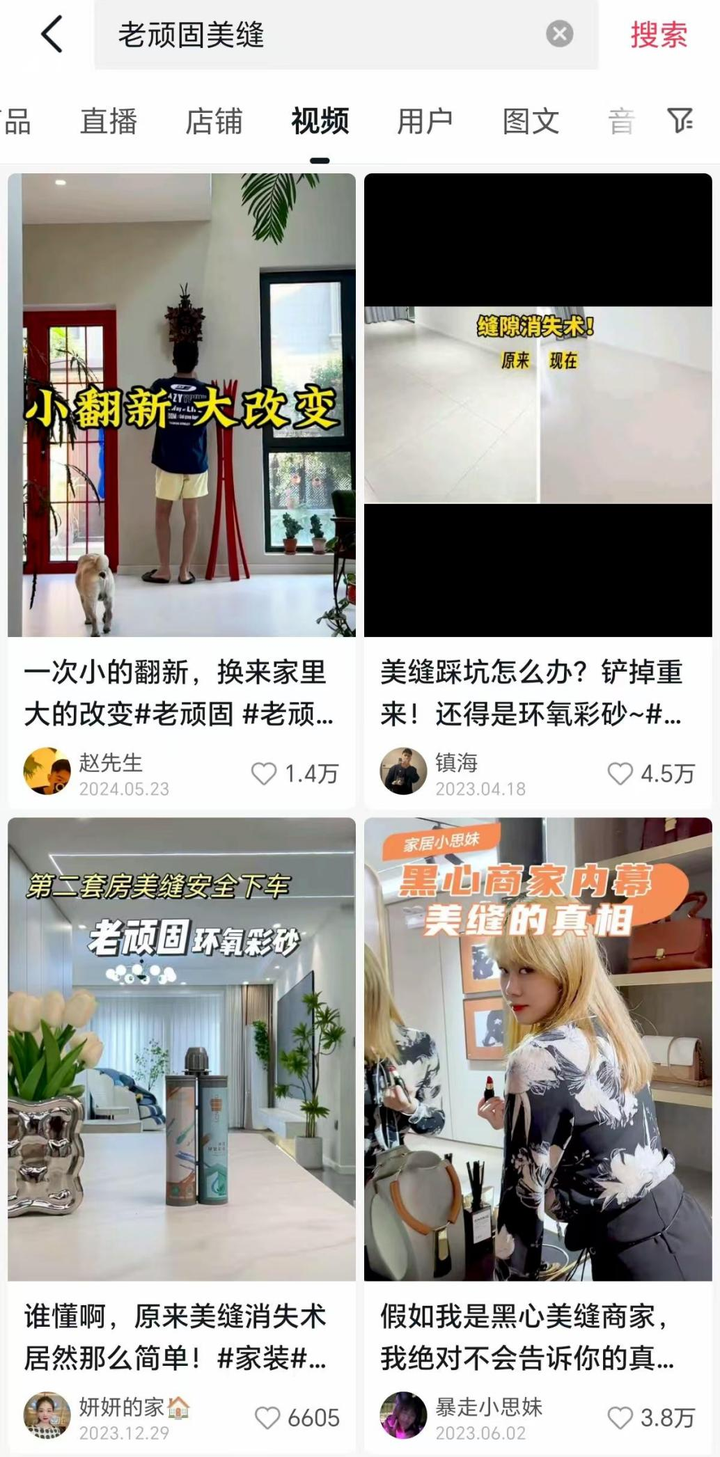Image resolution: width=720 pixels, height=1457 pixels.
Task: Select the 图文 tab
Action: [531, 121]
